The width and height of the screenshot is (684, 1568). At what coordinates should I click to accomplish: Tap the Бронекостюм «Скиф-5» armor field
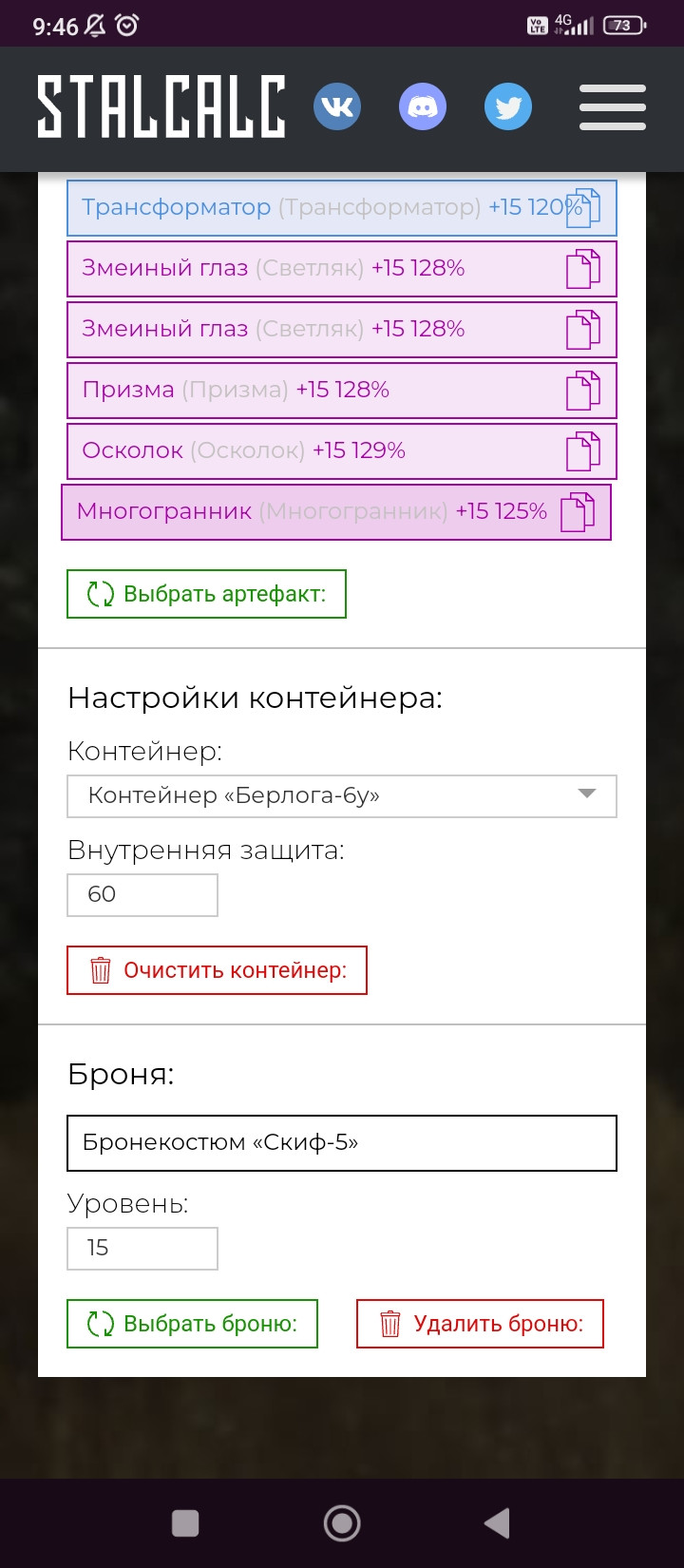point(342,1143)
